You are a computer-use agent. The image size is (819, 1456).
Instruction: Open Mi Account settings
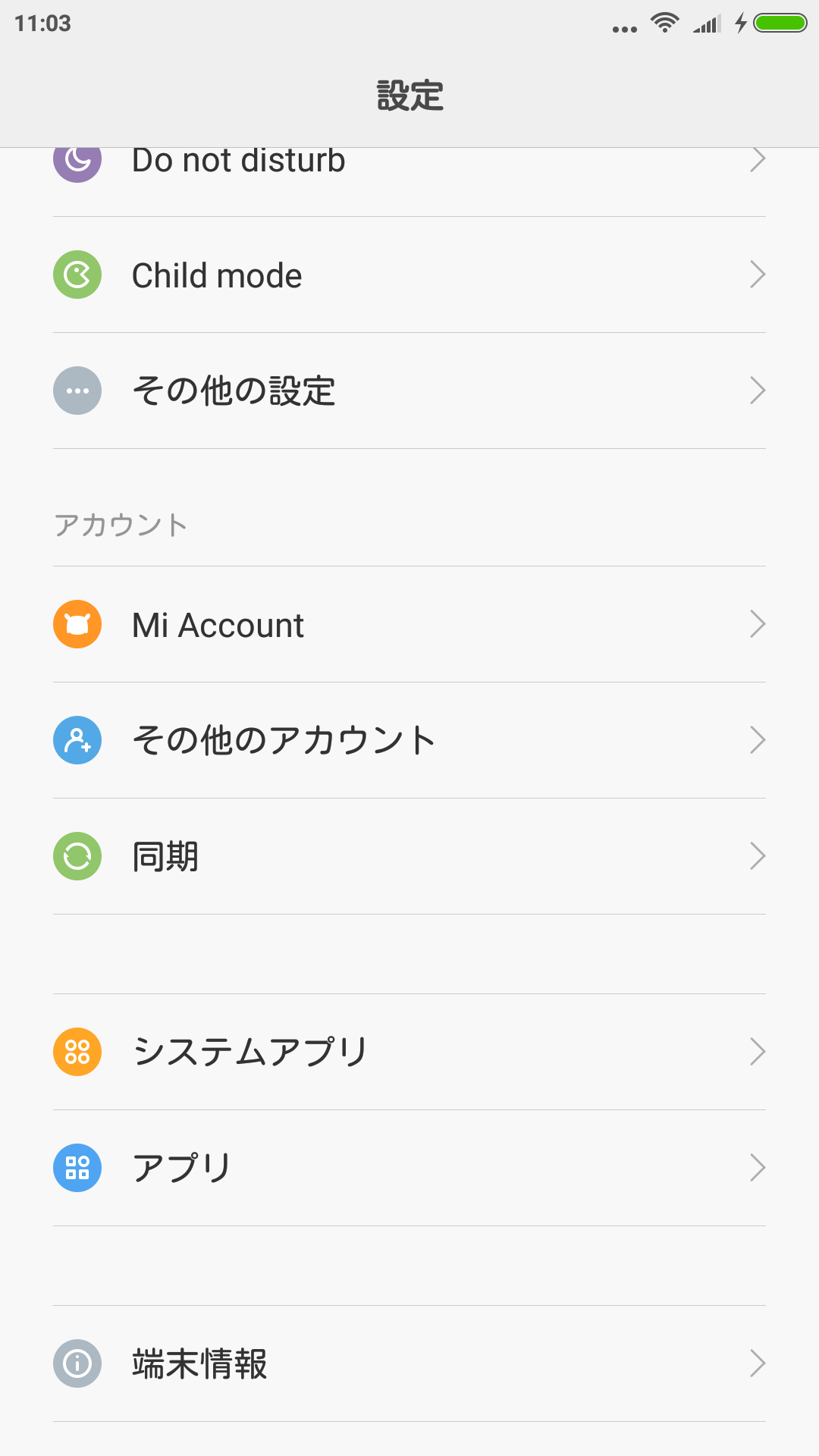(409, 624)
